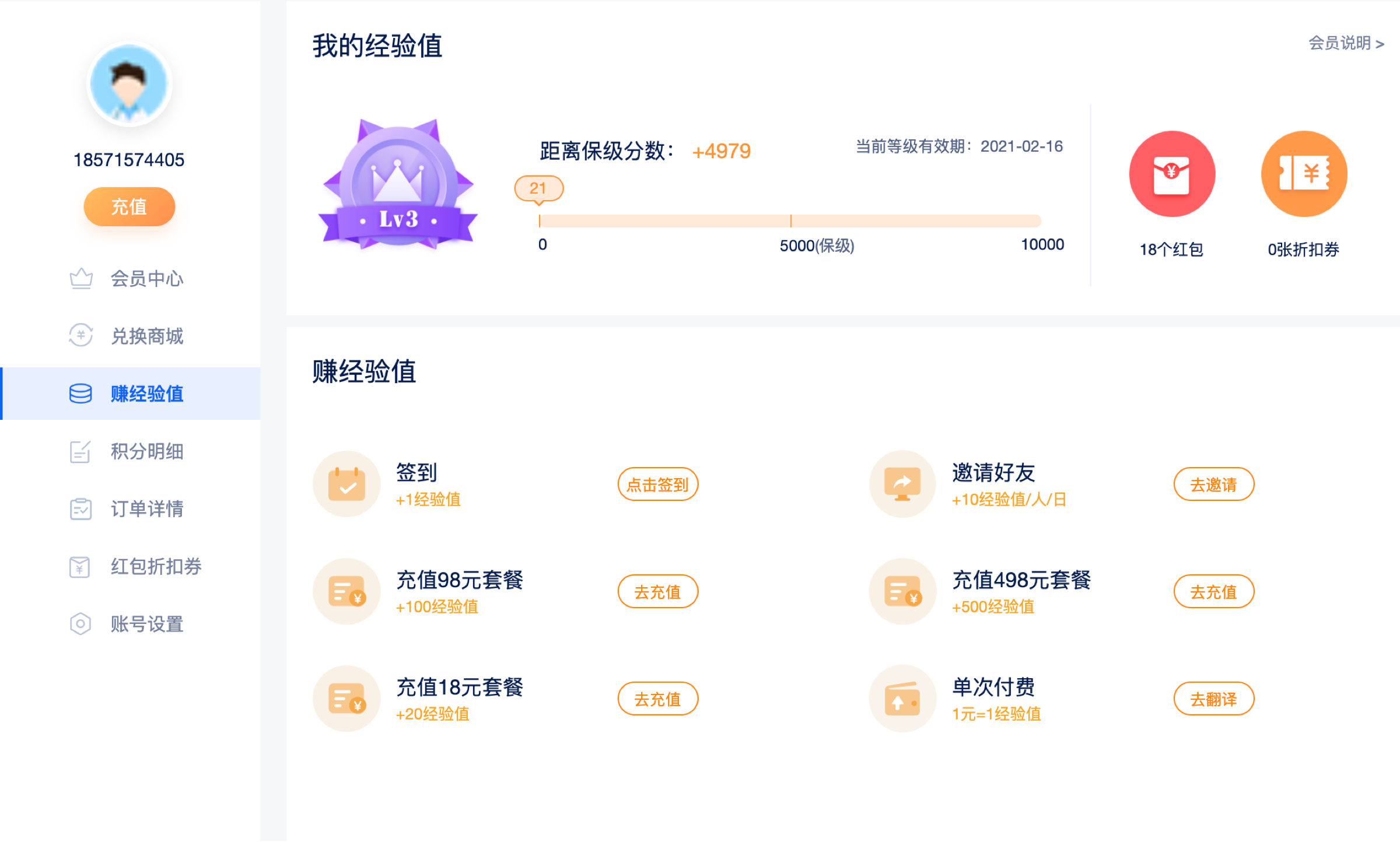Tap the orange 充值 button under the avatar
Image resolution: width=1400 pixels, height=842 pixels.
129,206
